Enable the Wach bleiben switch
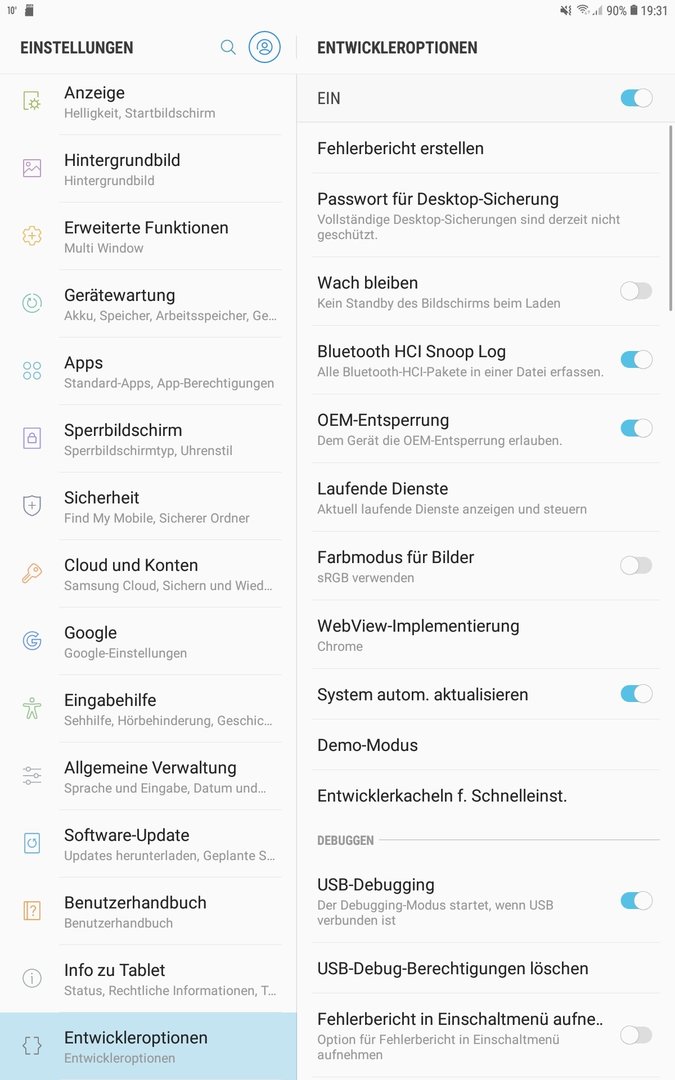This screenshot has height=1080, width=675. (636, 291)
